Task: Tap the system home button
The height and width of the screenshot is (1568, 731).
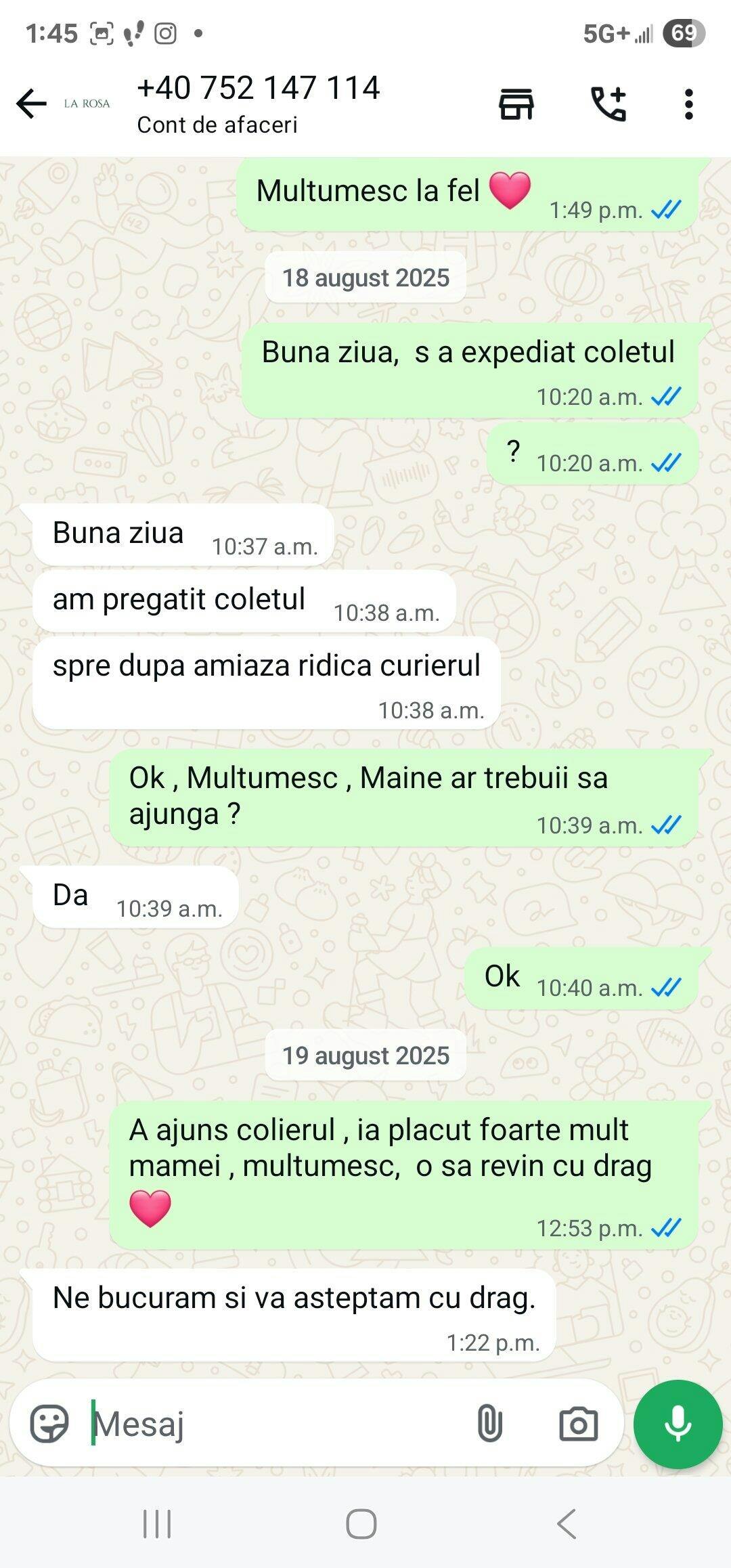Action: click(x=361, y=1525)
